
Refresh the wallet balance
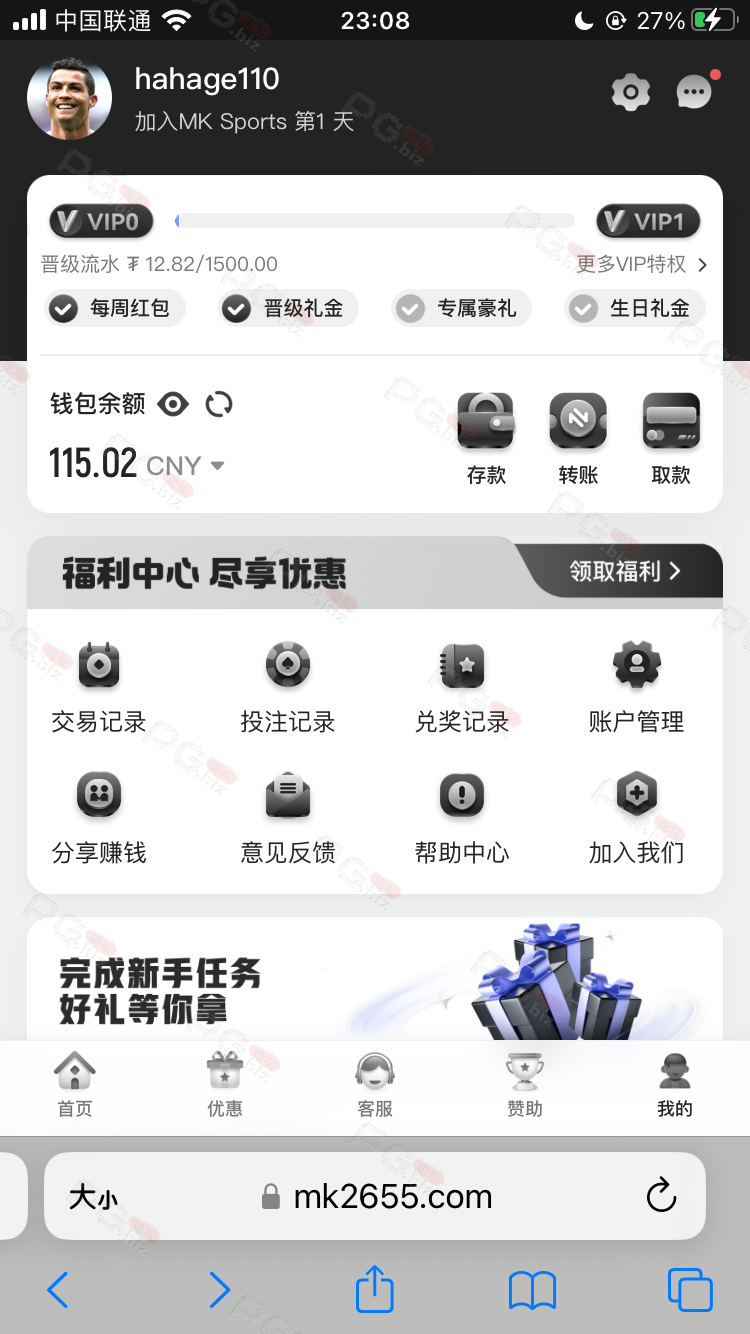[x=218, y=404]
